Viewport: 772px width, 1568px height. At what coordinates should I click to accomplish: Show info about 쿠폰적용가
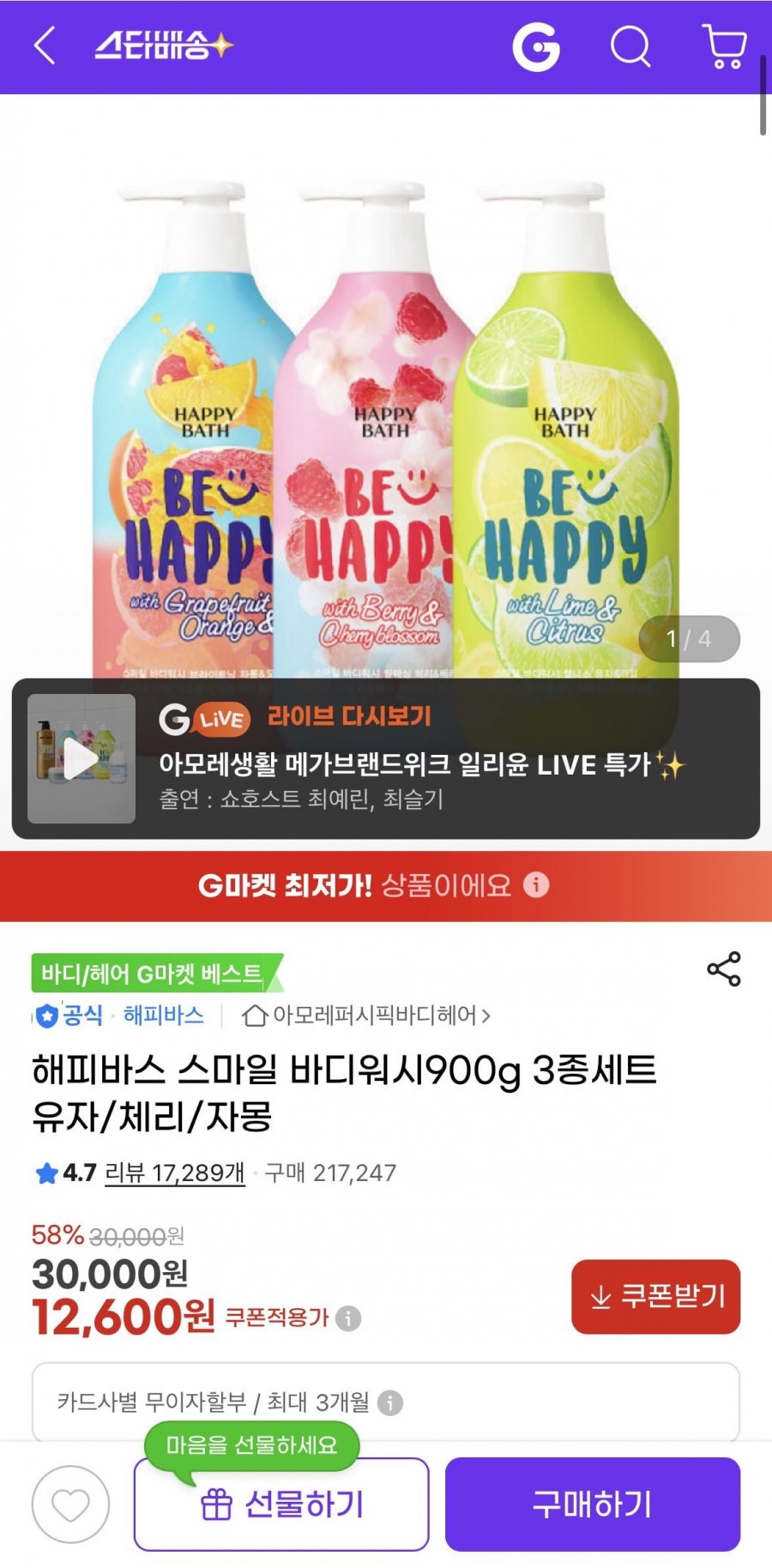pyautogui.click(x=348, y=1318)
